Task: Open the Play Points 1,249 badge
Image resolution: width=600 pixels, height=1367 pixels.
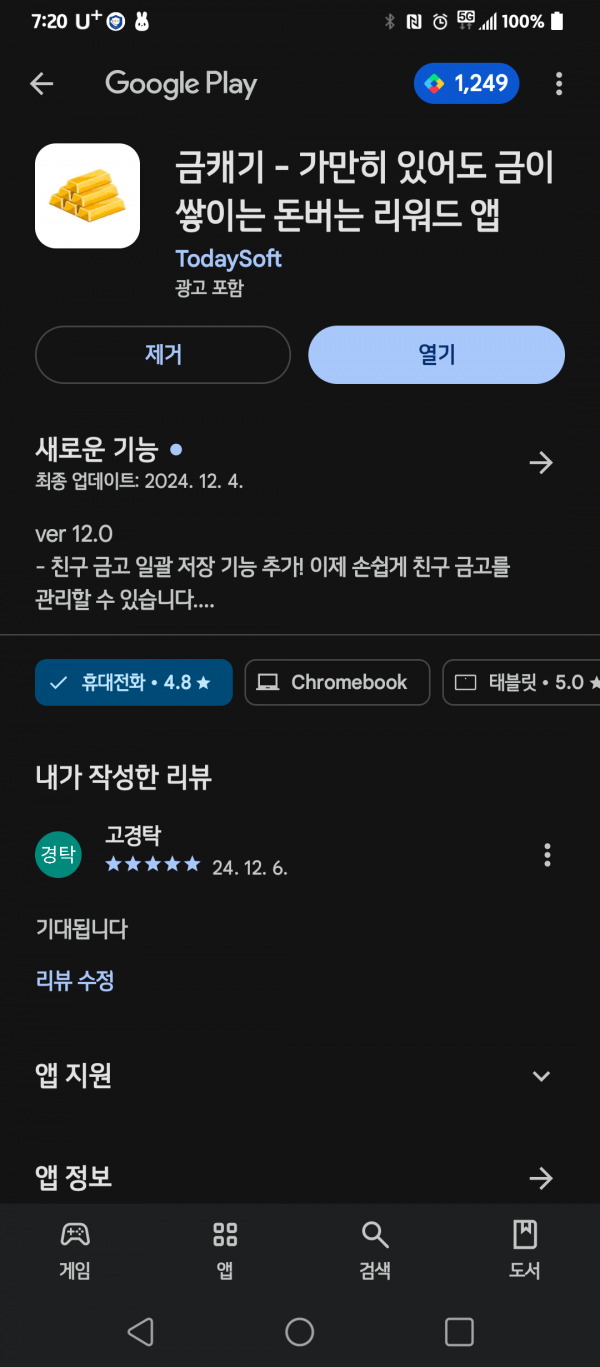Action: coord(467,84)
